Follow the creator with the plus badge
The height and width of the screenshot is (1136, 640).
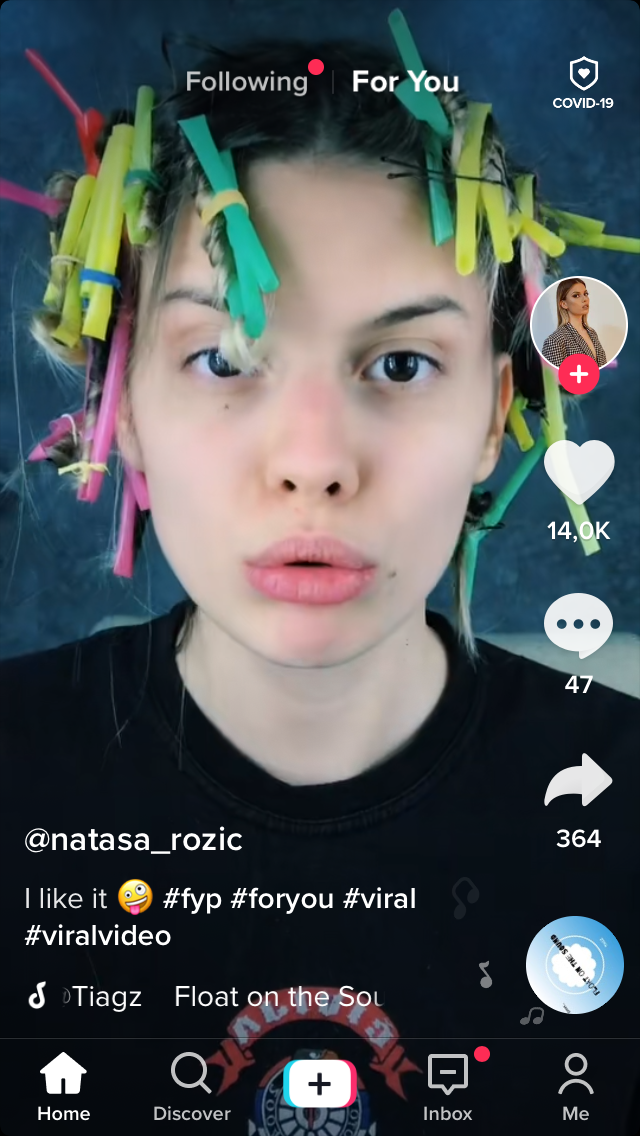pos(578,375)
